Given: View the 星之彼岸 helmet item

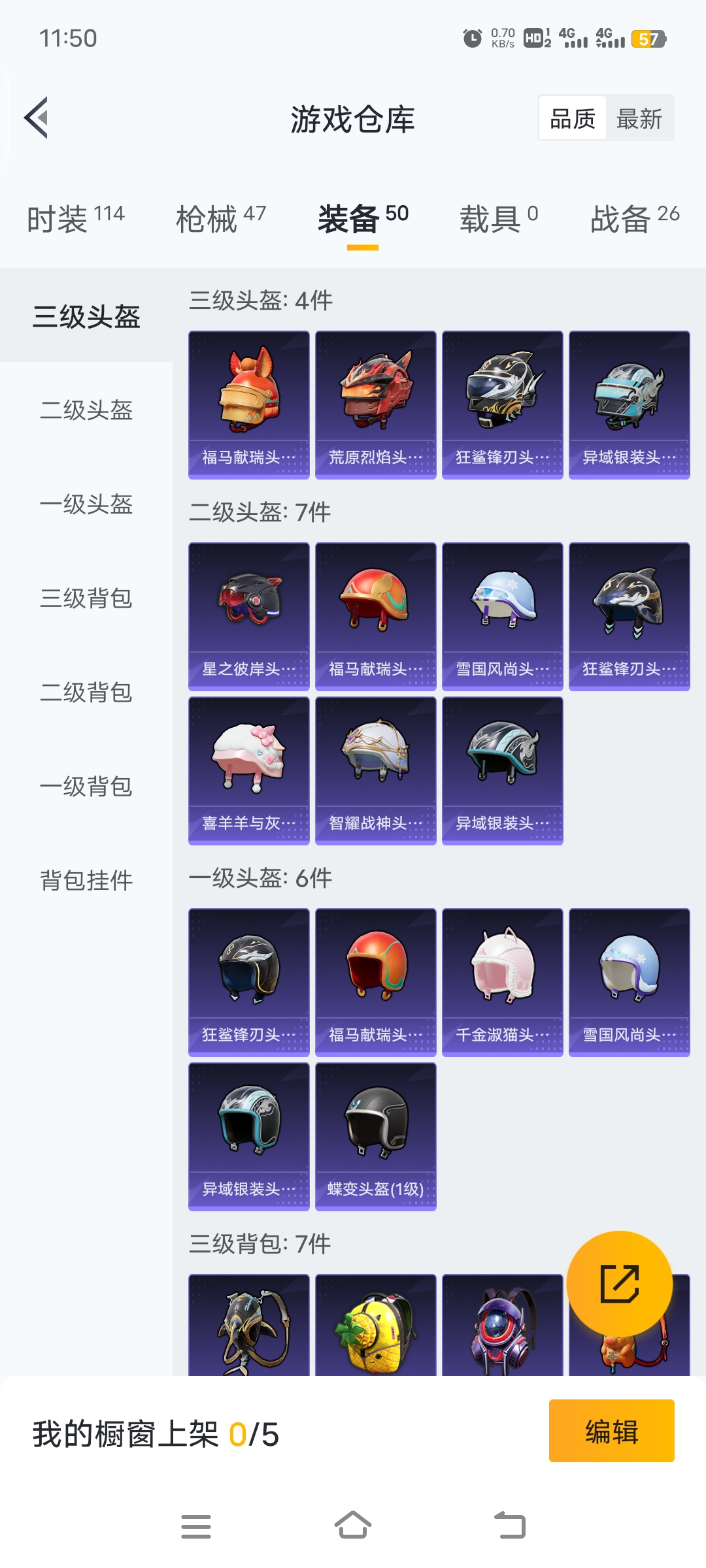Looking at the screenshot, I should (x=248, y=616).
